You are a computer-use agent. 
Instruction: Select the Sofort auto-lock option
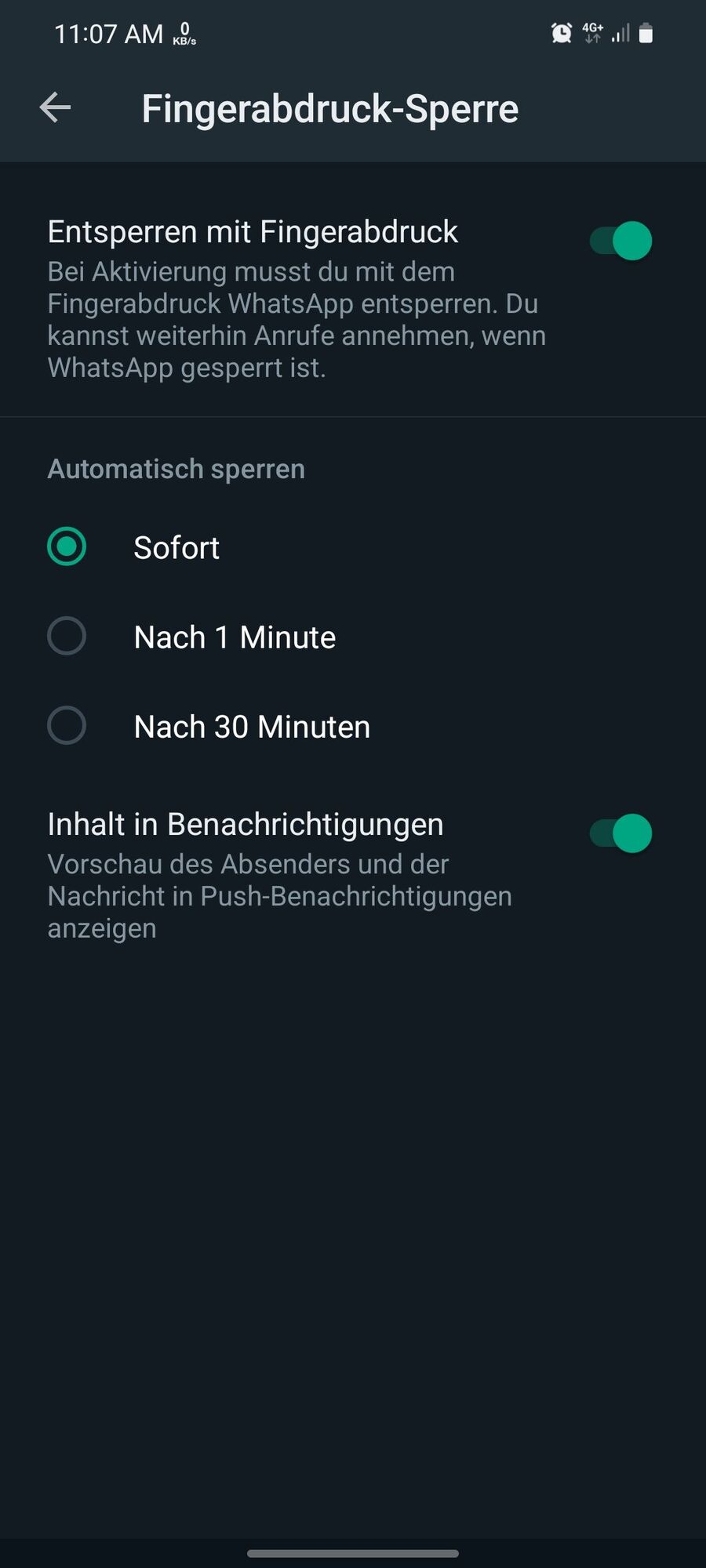point(67,546)
